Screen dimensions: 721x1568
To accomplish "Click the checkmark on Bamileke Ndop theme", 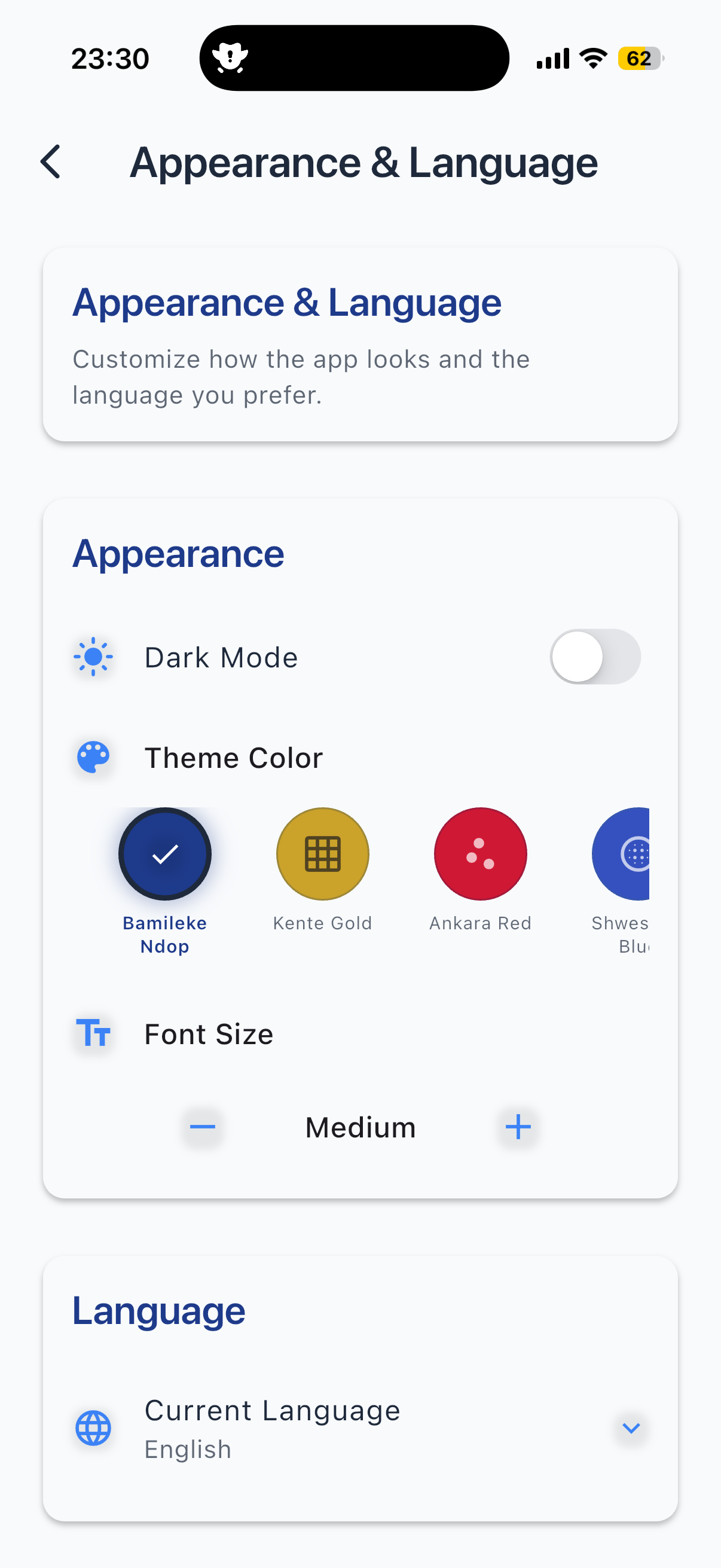I will coord(164,854).
